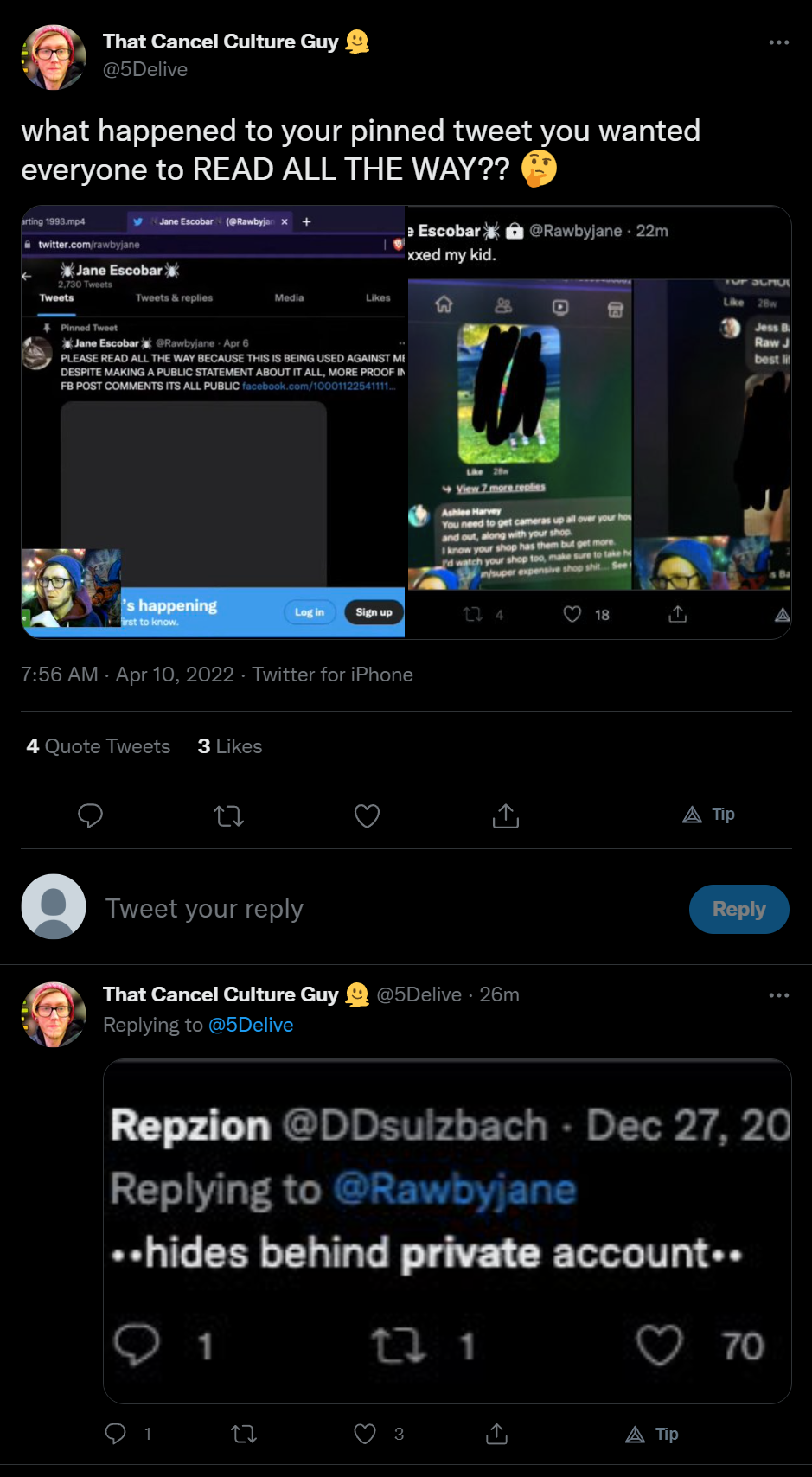Like the main tweet
812x1477 pixels.
[367, 815]
